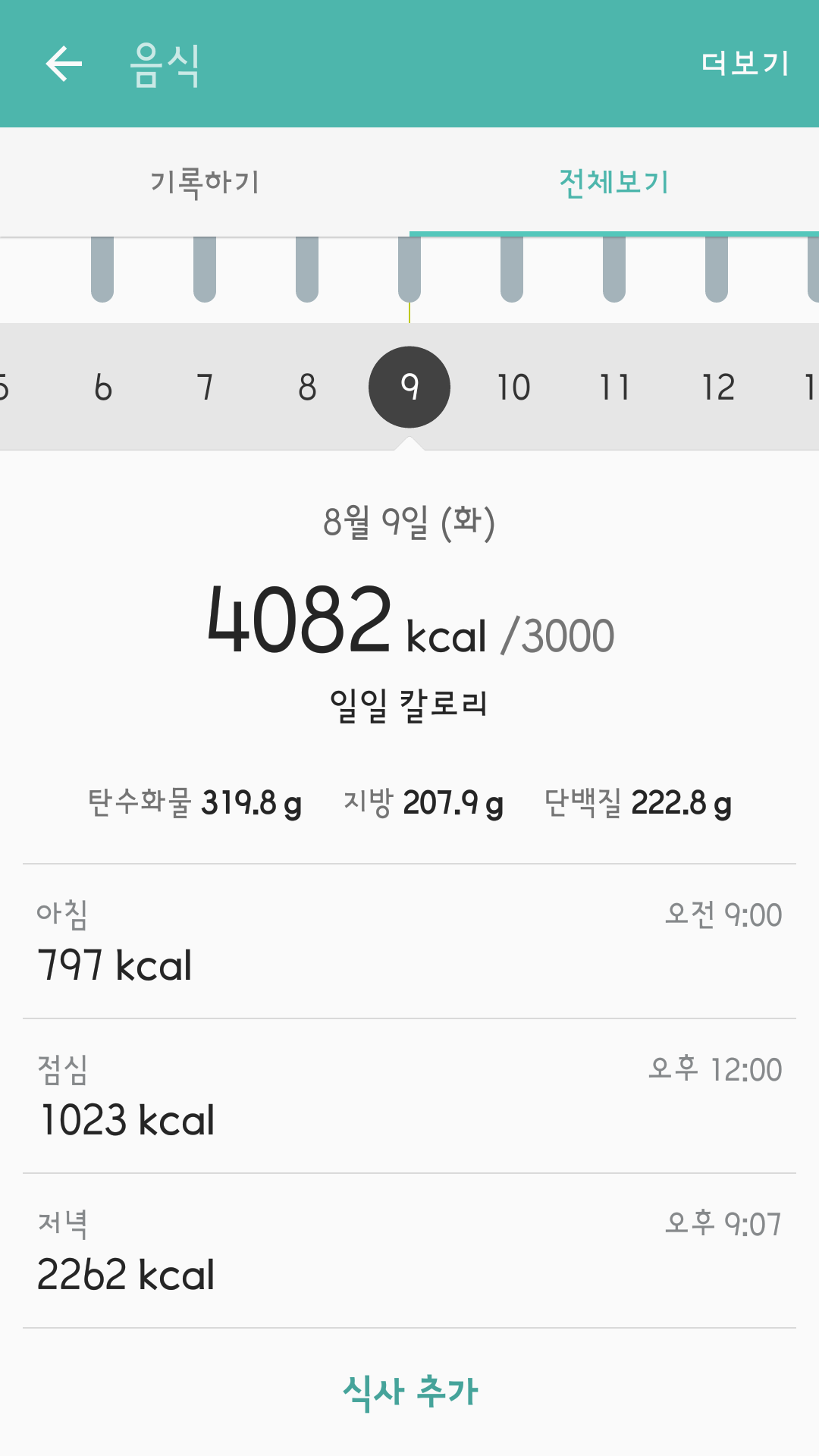Select the 전체보기 tab
819x1456 pixels.
(614, 183)
